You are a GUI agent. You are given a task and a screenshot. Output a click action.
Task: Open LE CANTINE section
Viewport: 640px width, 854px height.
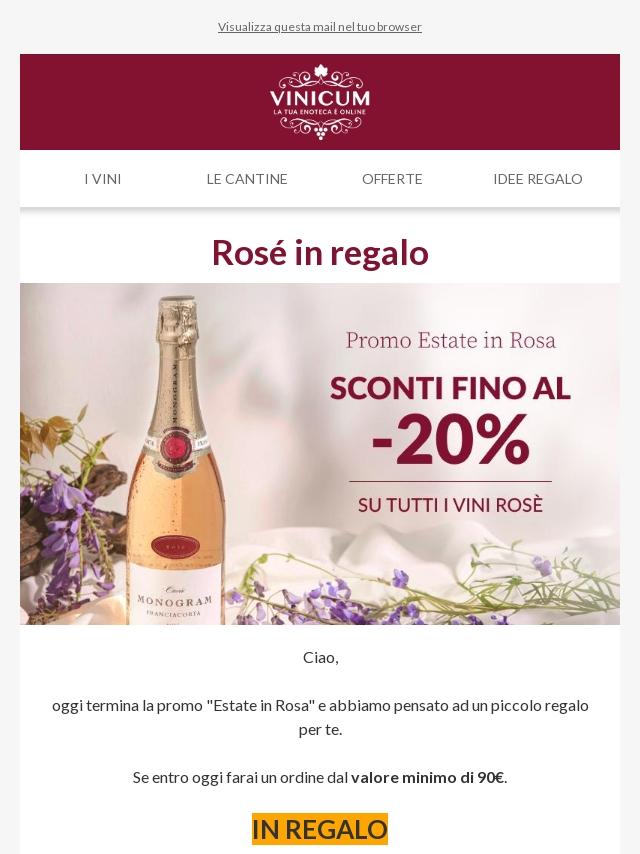coord(247,179)
